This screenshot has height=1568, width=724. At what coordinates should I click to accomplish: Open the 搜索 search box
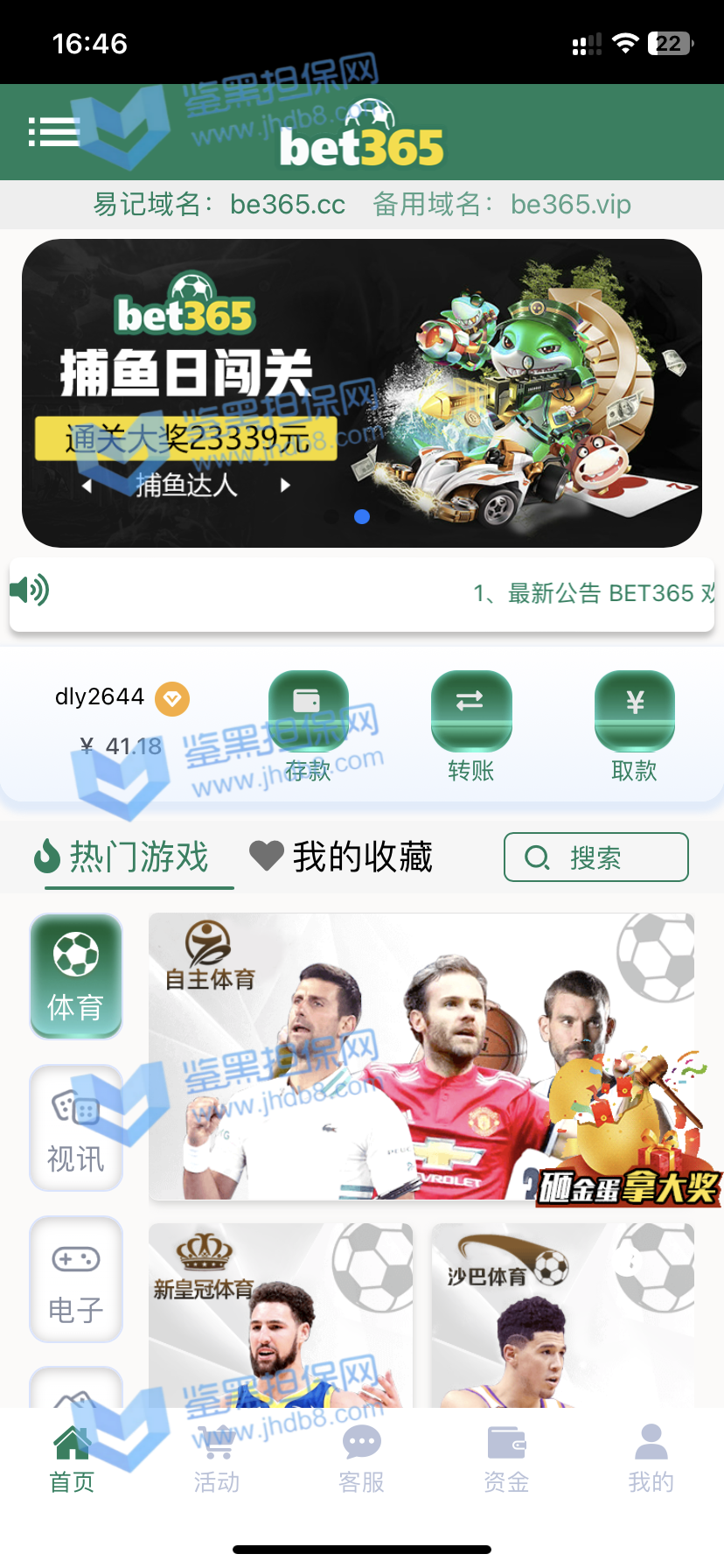[595, 857]
